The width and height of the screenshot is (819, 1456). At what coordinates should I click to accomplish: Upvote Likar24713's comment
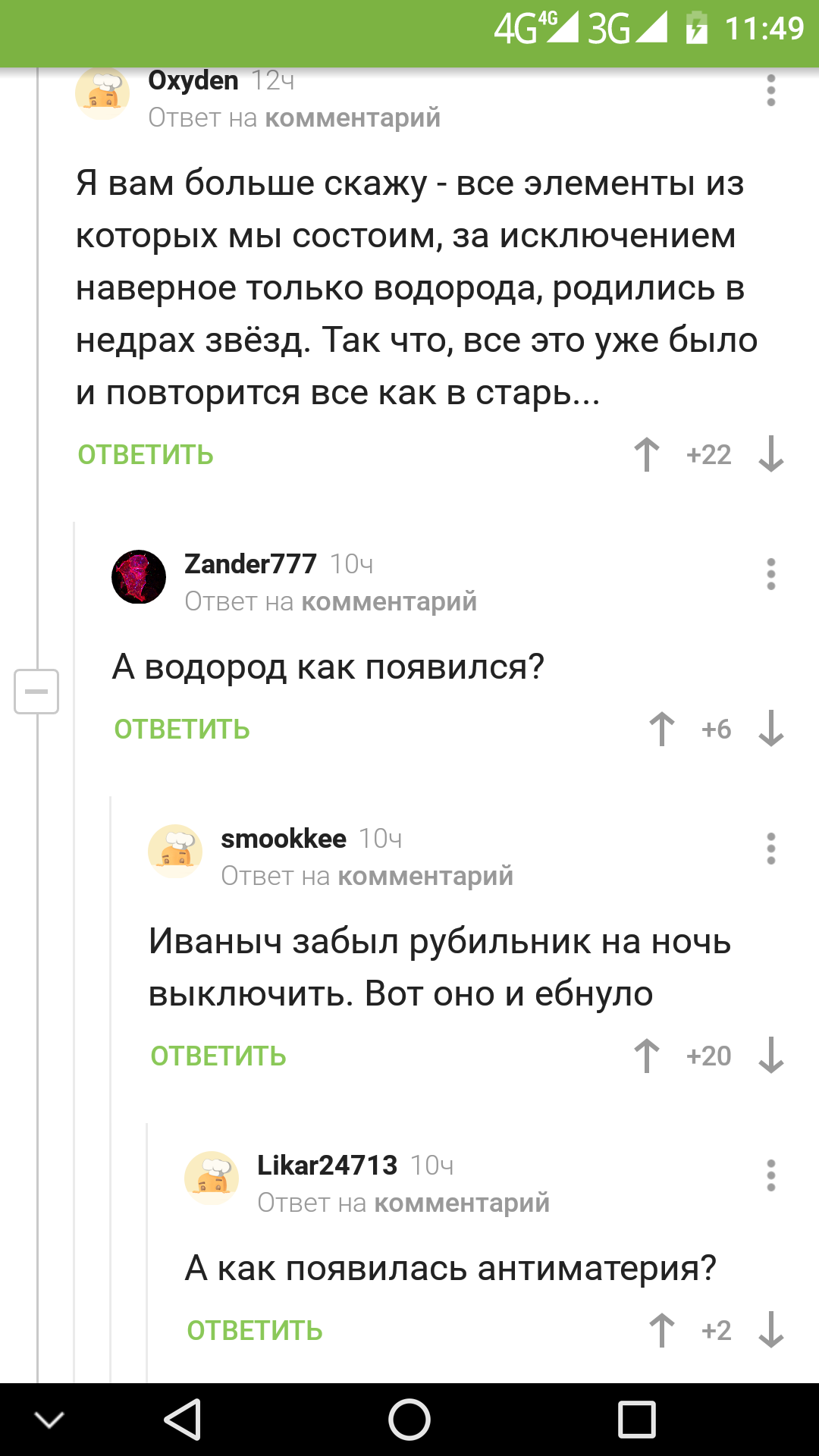662,1331
